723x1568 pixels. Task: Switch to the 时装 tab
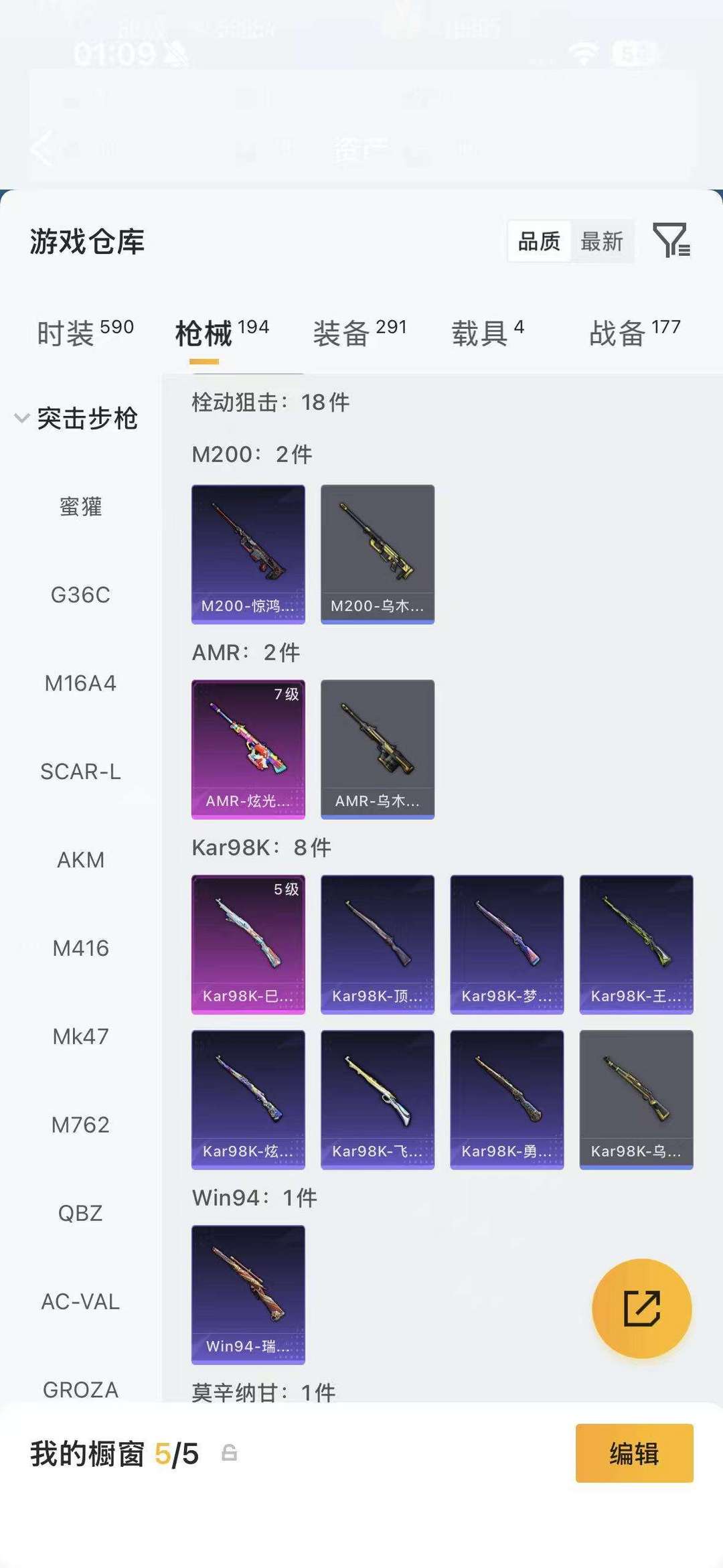86,332
